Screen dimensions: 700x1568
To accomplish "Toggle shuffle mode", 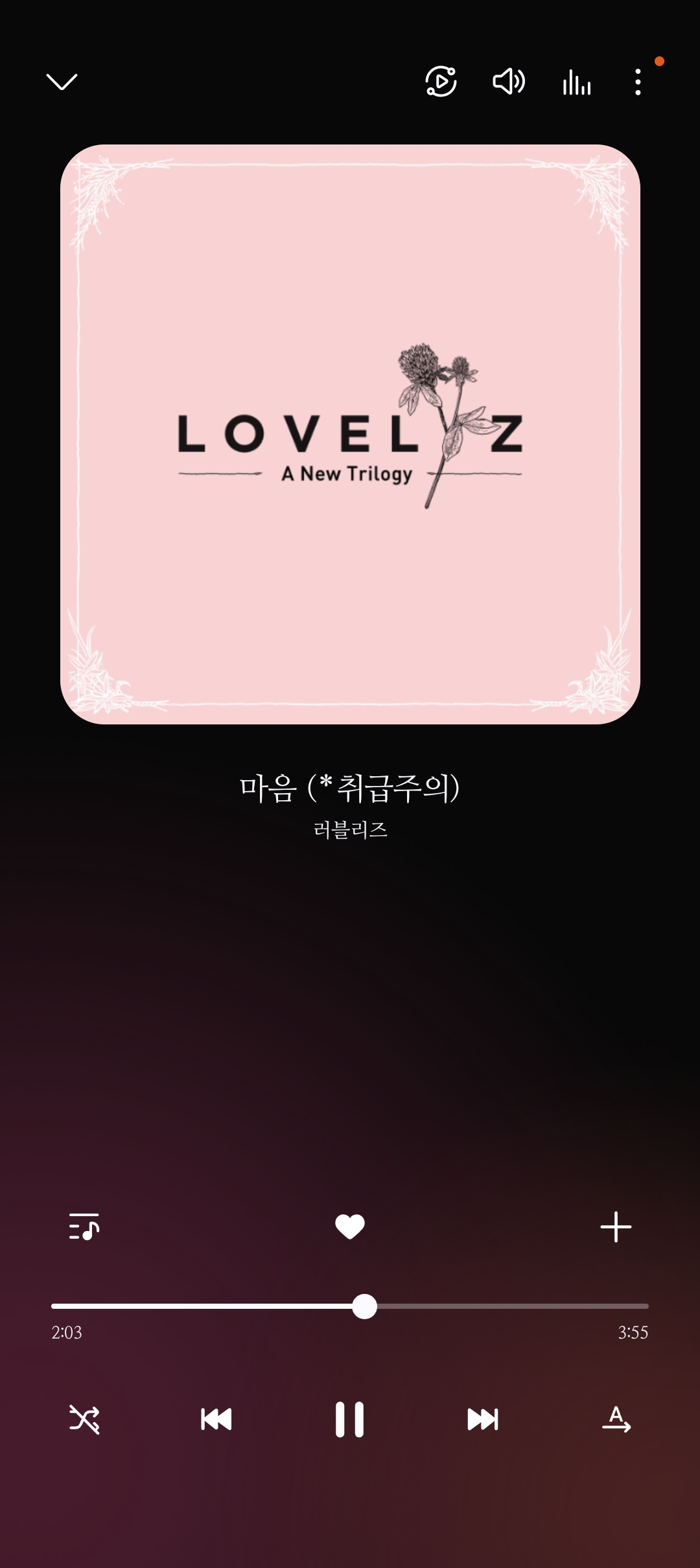I will coord(84,1419).
